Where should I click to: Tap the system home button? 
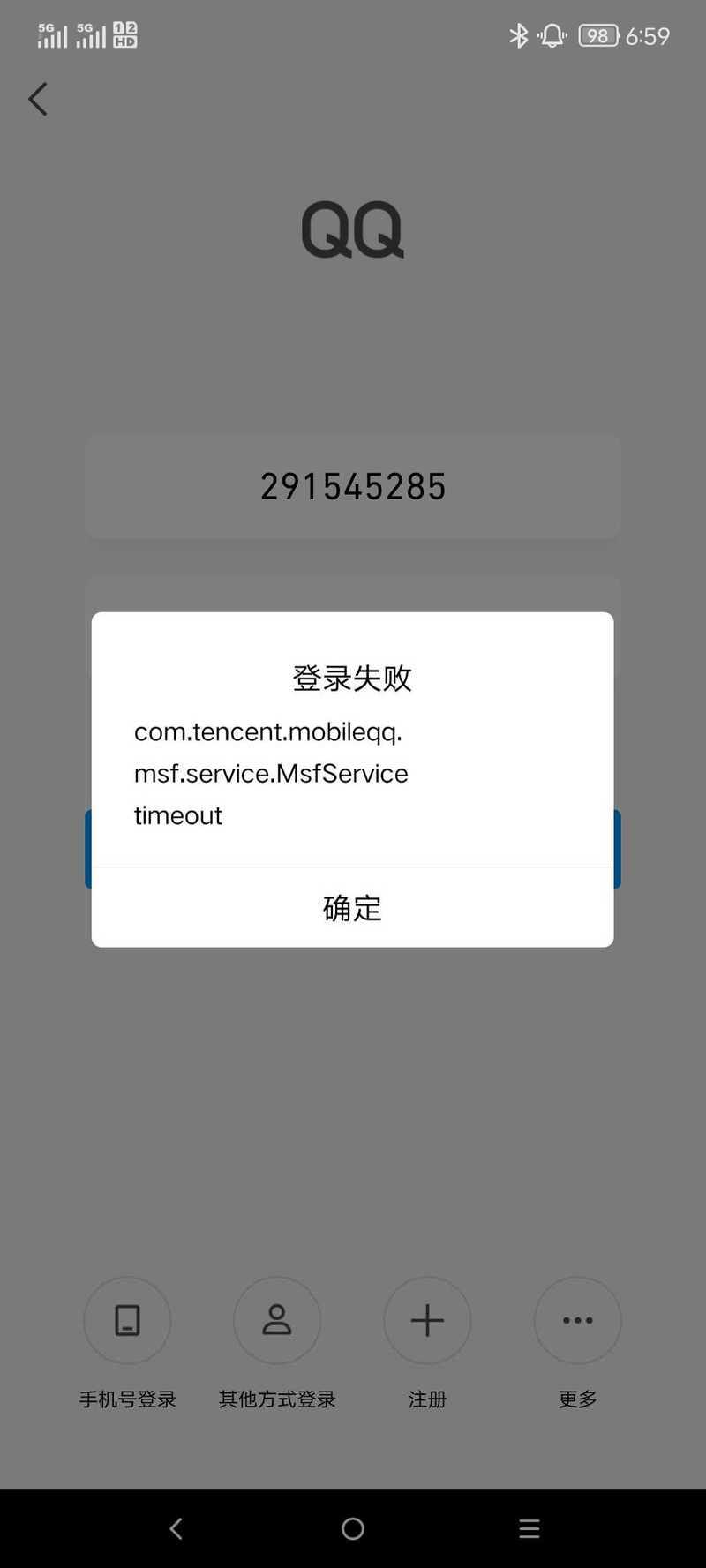point(353,1528)
